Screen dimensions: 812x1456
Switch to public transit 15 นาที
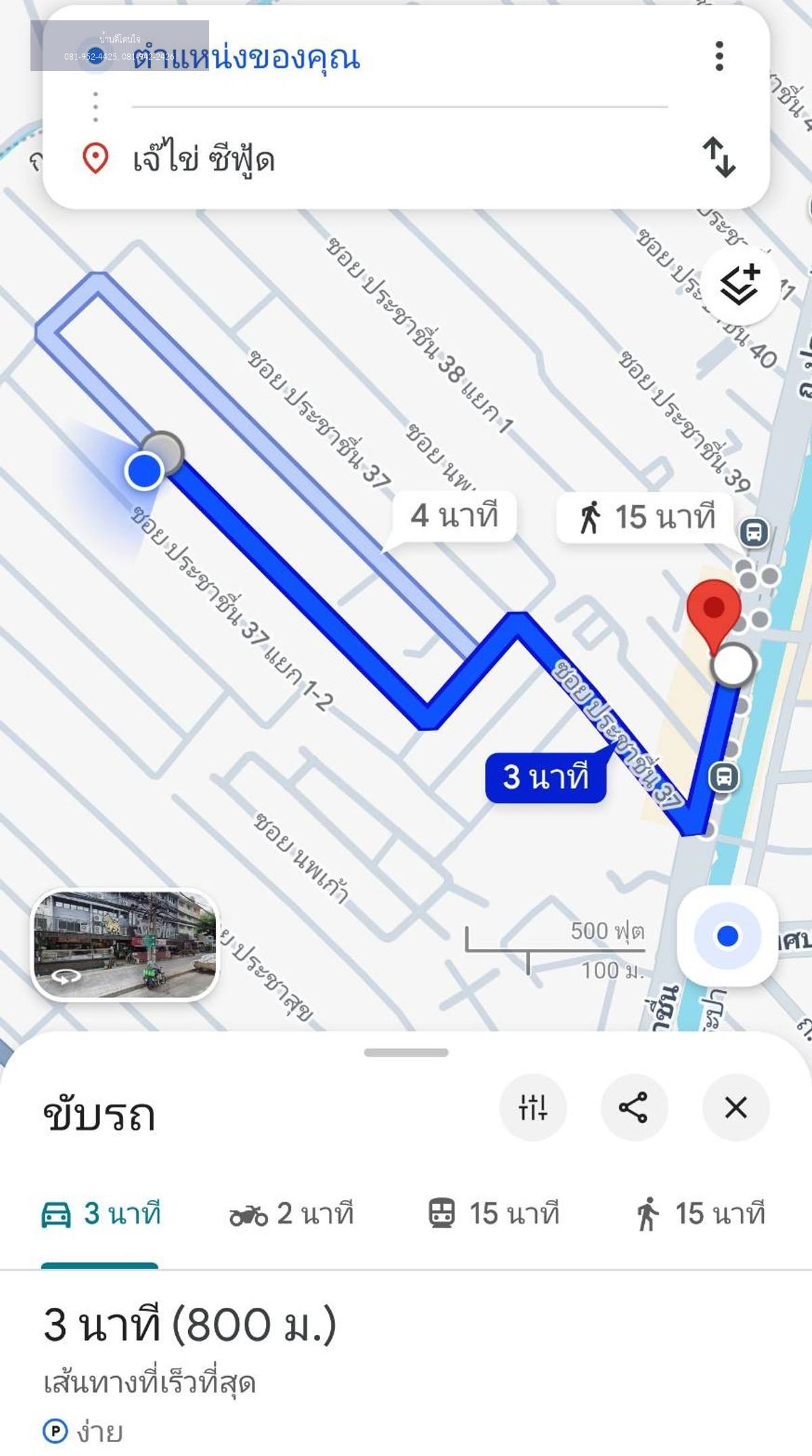coord(494,1213)
